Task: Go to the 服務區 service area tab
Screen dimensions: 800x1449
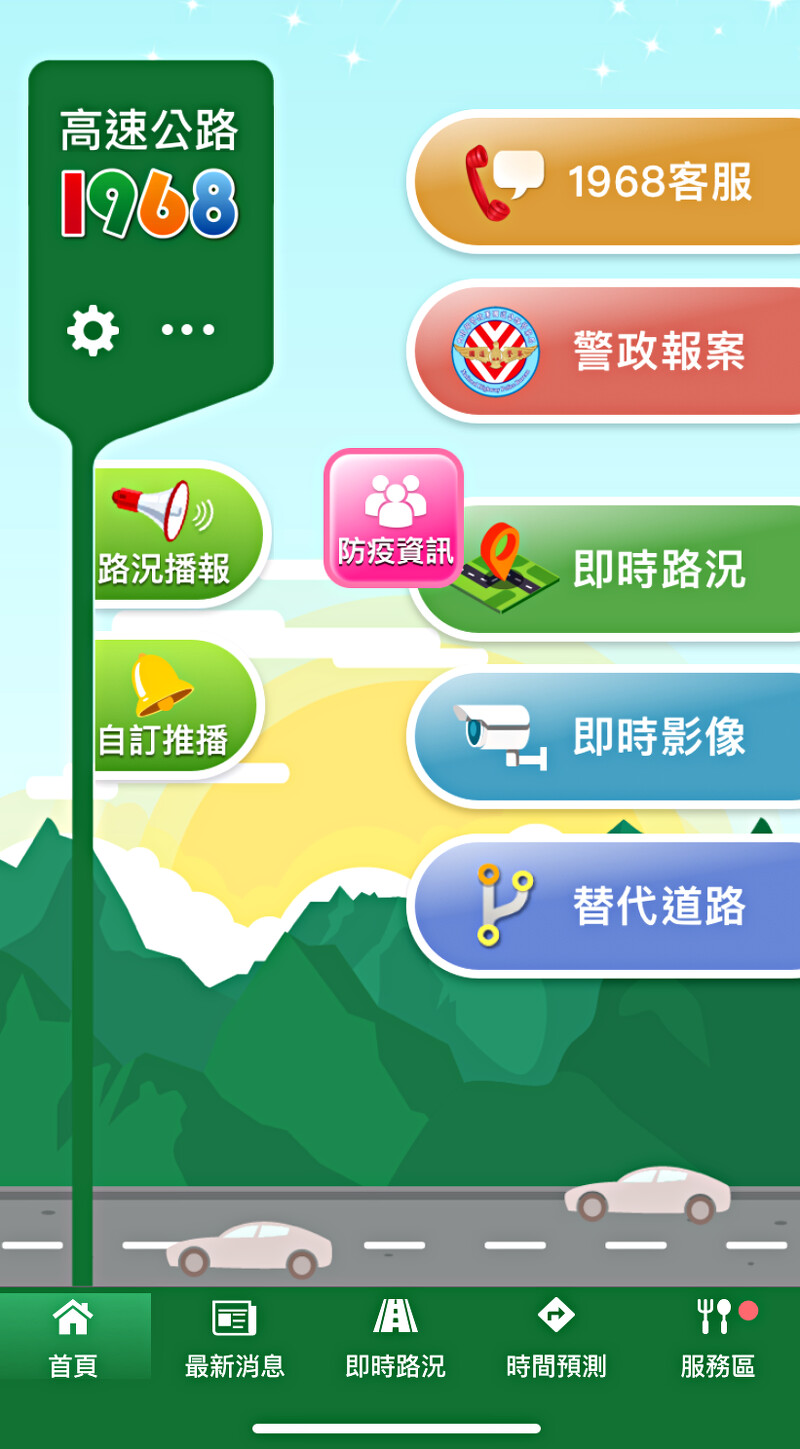Action: 717,1338
